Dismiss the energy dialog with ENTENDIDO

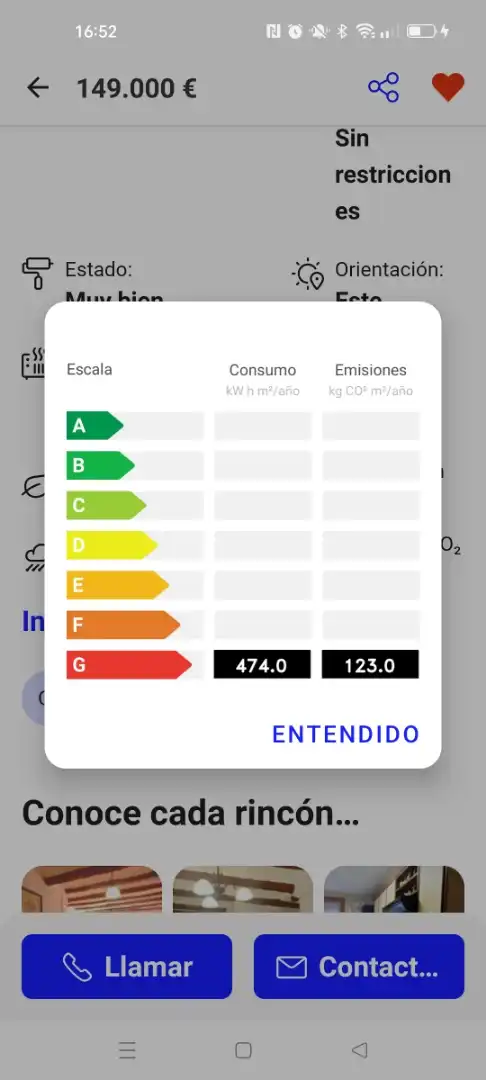pos(346,734)
